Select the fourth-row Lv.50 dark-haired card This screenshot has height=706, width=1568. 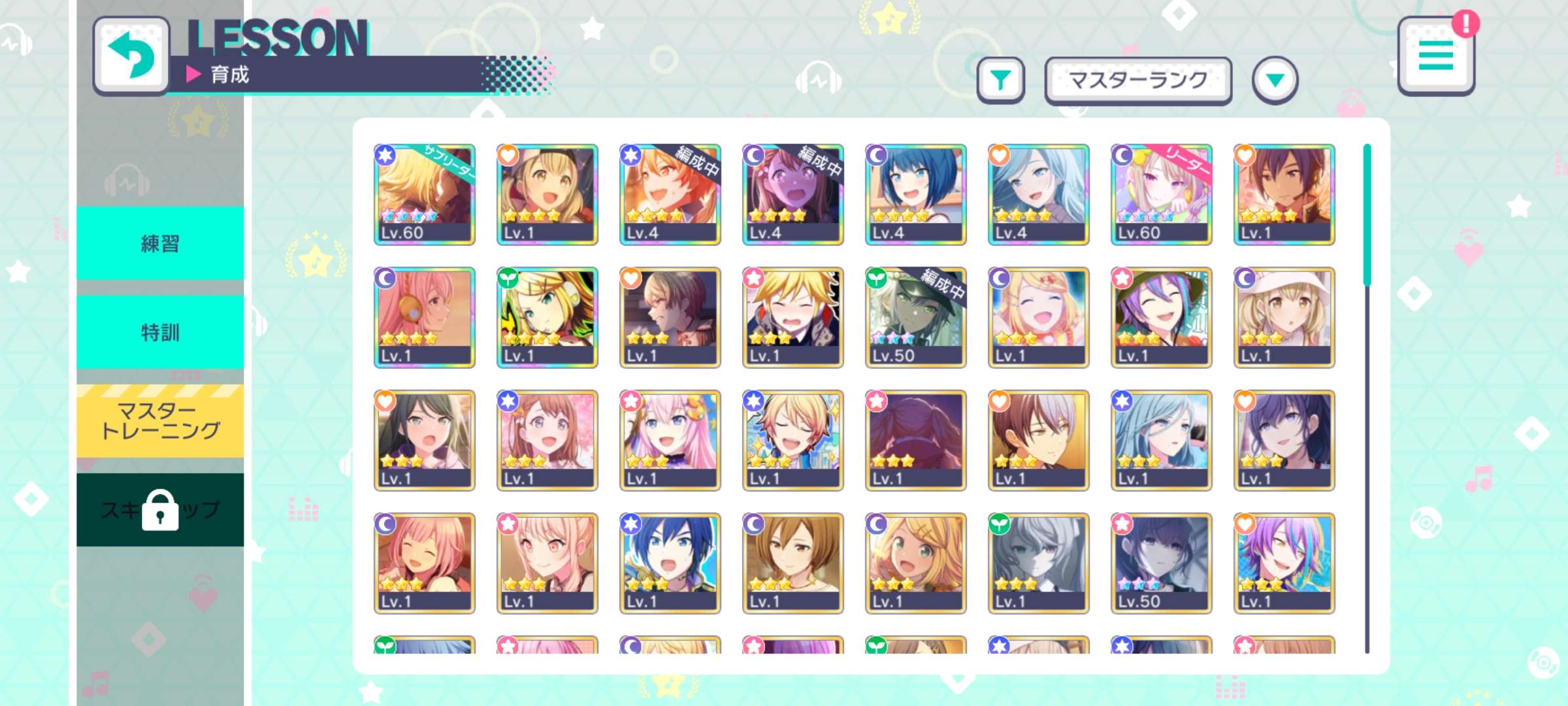(1161, 563)
